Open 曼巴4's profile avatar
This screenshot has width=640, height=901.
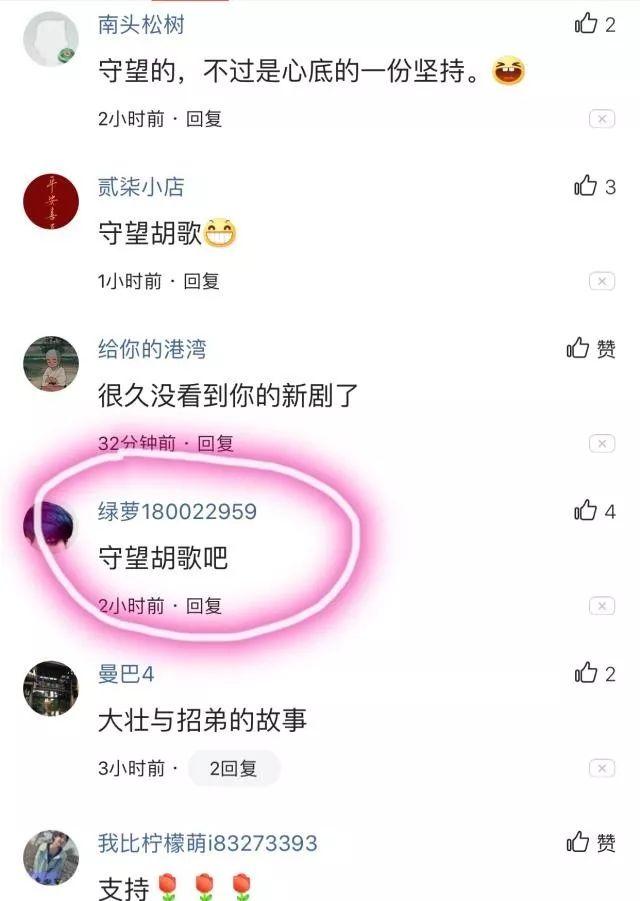point(50,688)
